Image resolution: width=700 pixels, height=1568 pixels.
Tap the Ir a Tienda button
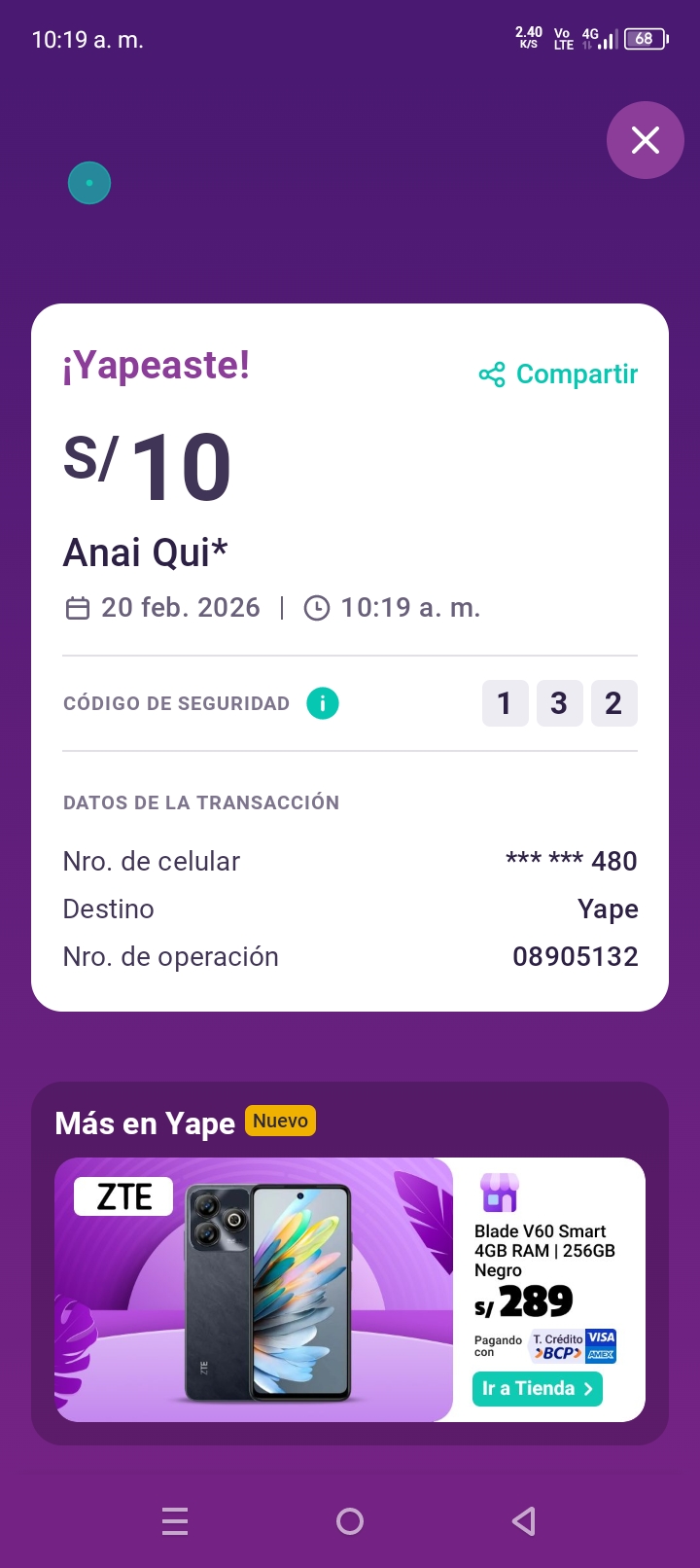coord(538,1388)
